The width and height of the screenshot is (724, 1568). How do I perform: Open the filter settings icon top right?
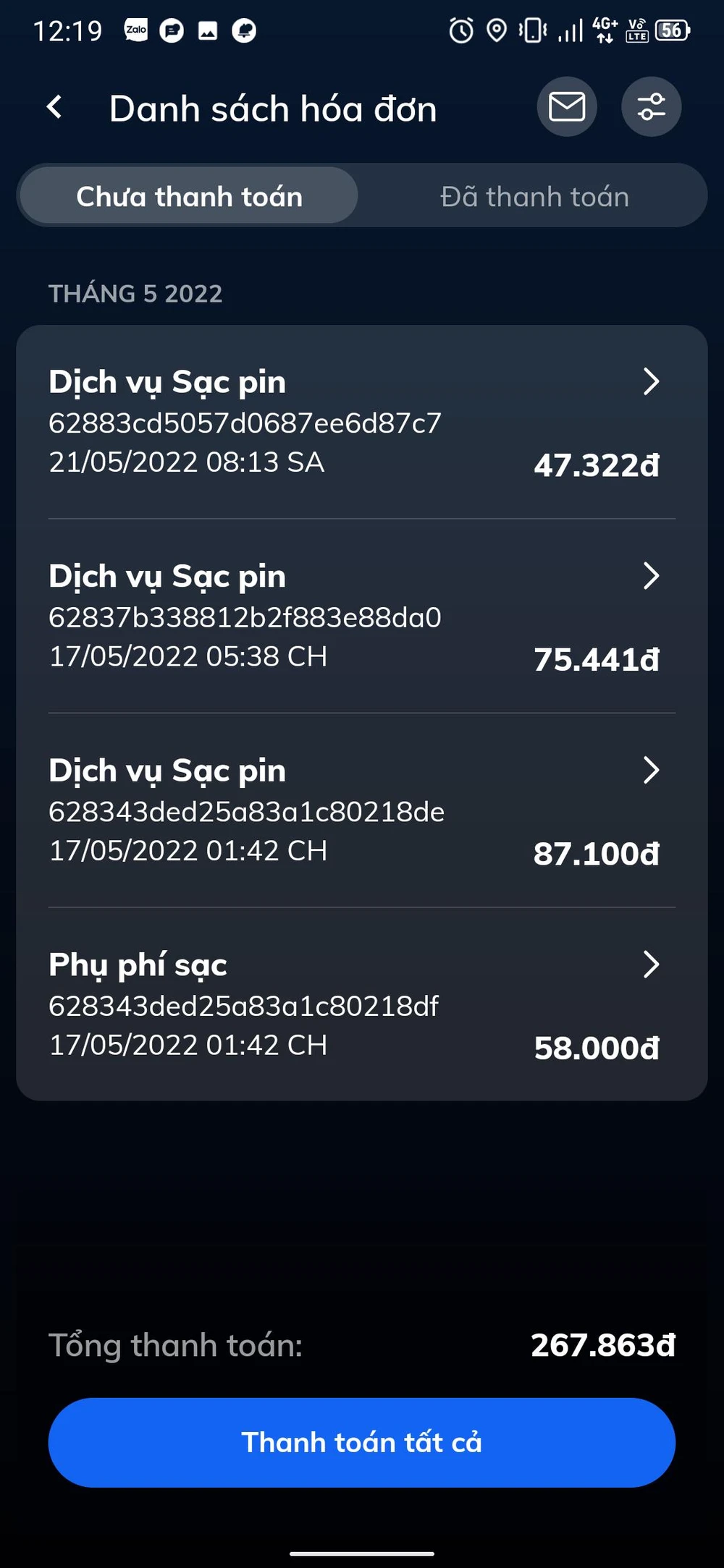click(651, 107)
